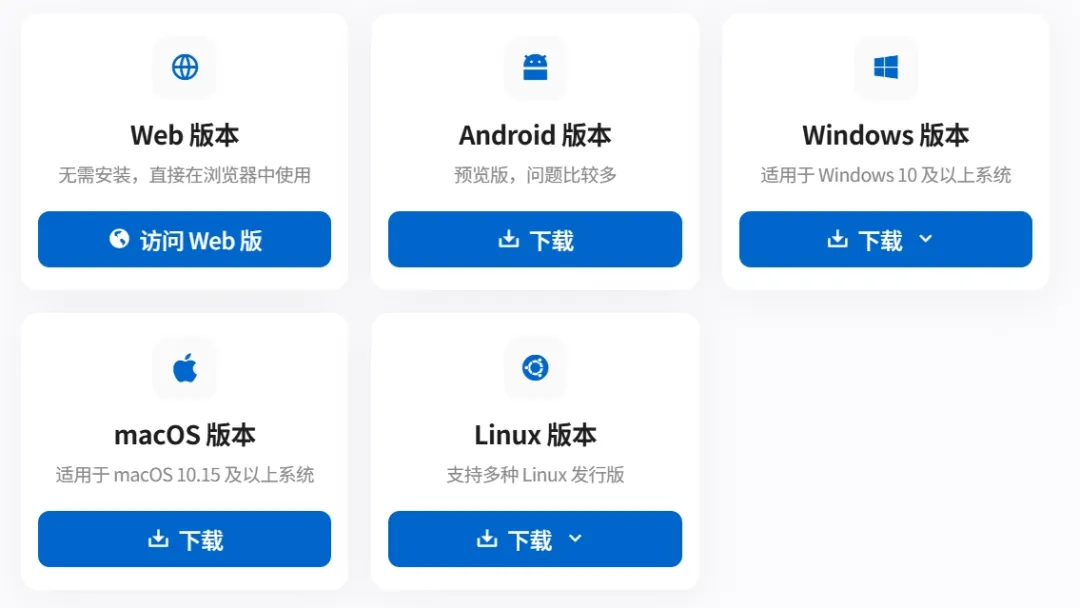The height and width of the screenshot is (608, 1080).
Task: Download the macOS 版本
Action: (x=184, y=539)
